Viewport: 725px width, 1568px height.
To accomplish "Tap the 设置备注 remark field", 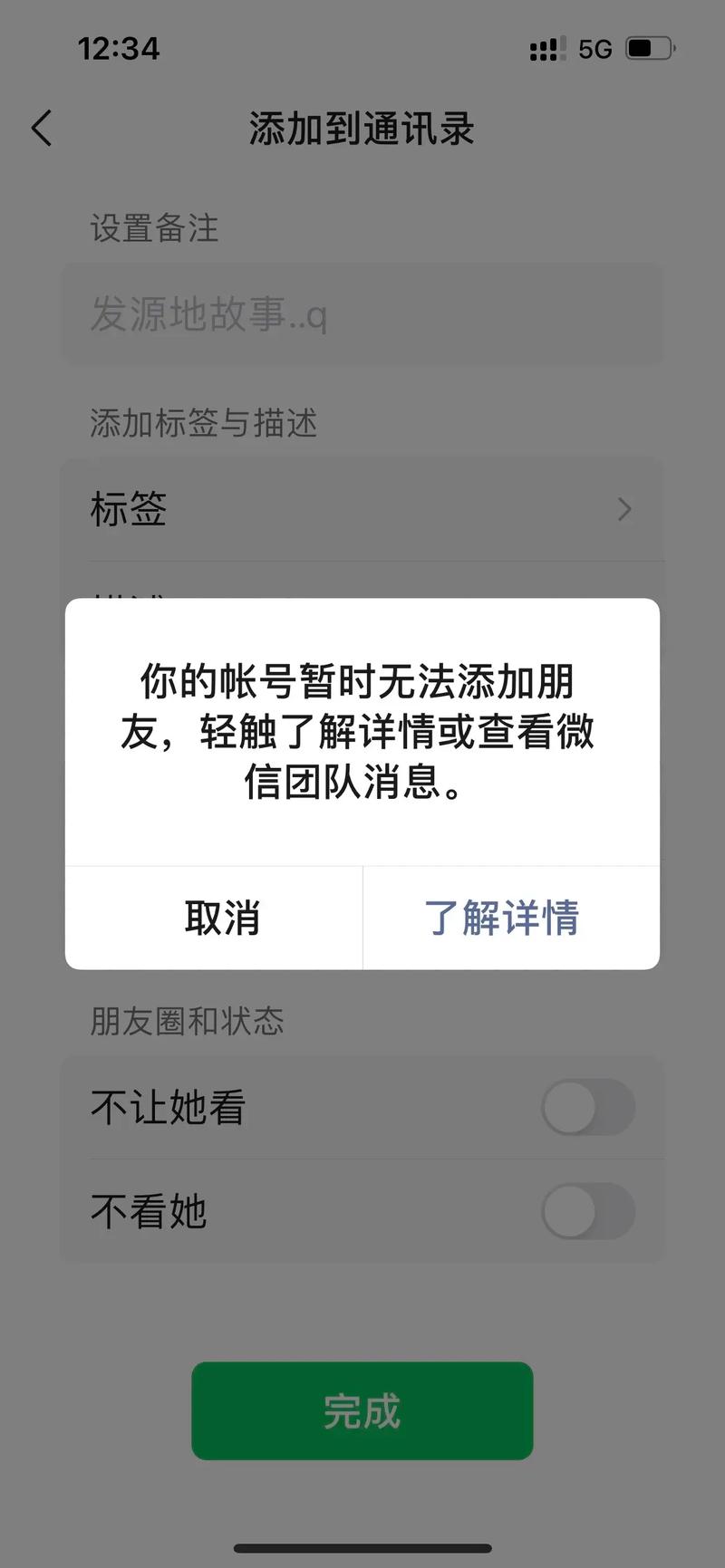I will pyautogui.click(x=362, y=314).
